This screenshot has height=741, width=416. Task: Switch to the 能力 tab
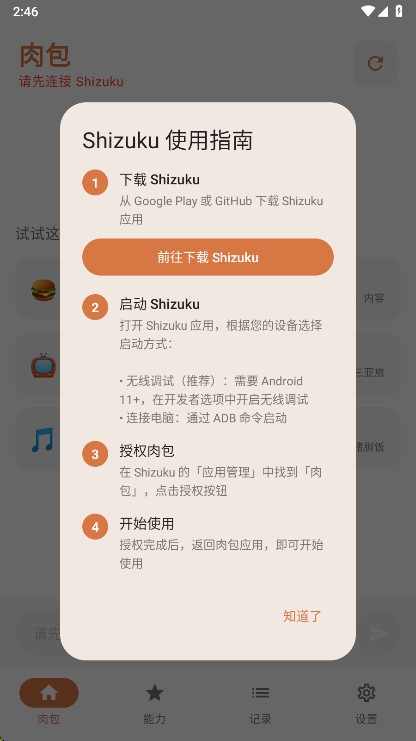tap(155, 703)
